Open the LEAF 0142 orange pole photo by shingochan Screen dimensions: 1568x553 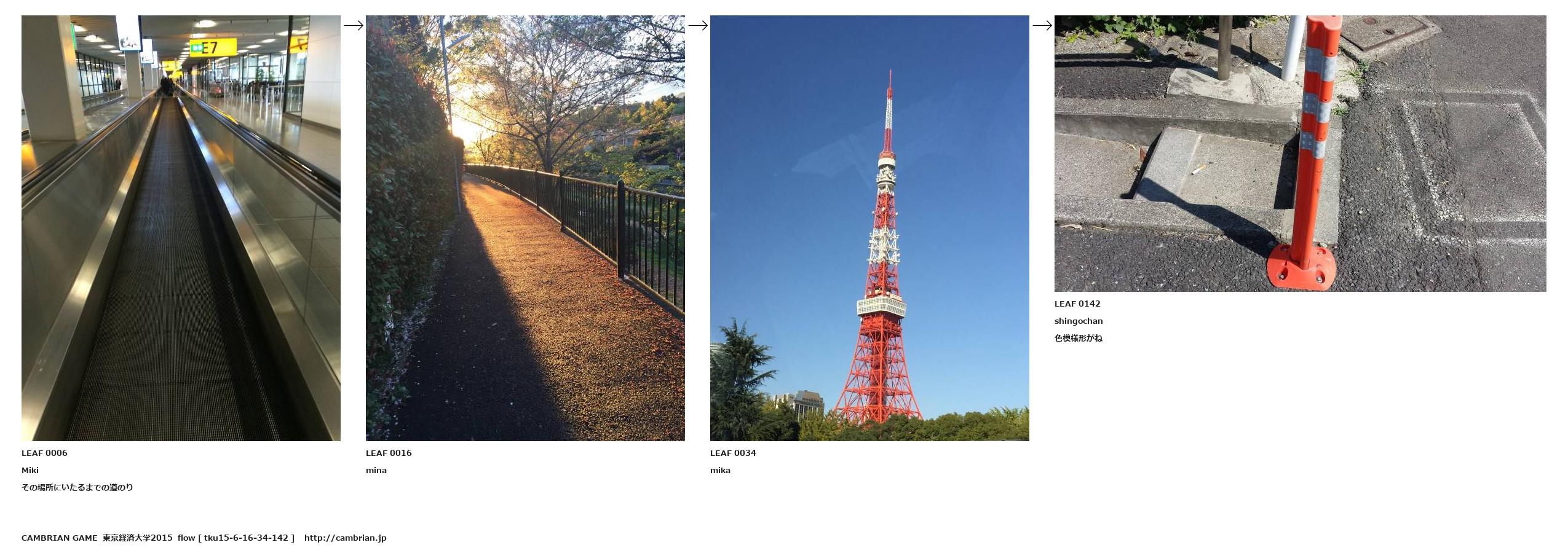[x=1300, y=153]
